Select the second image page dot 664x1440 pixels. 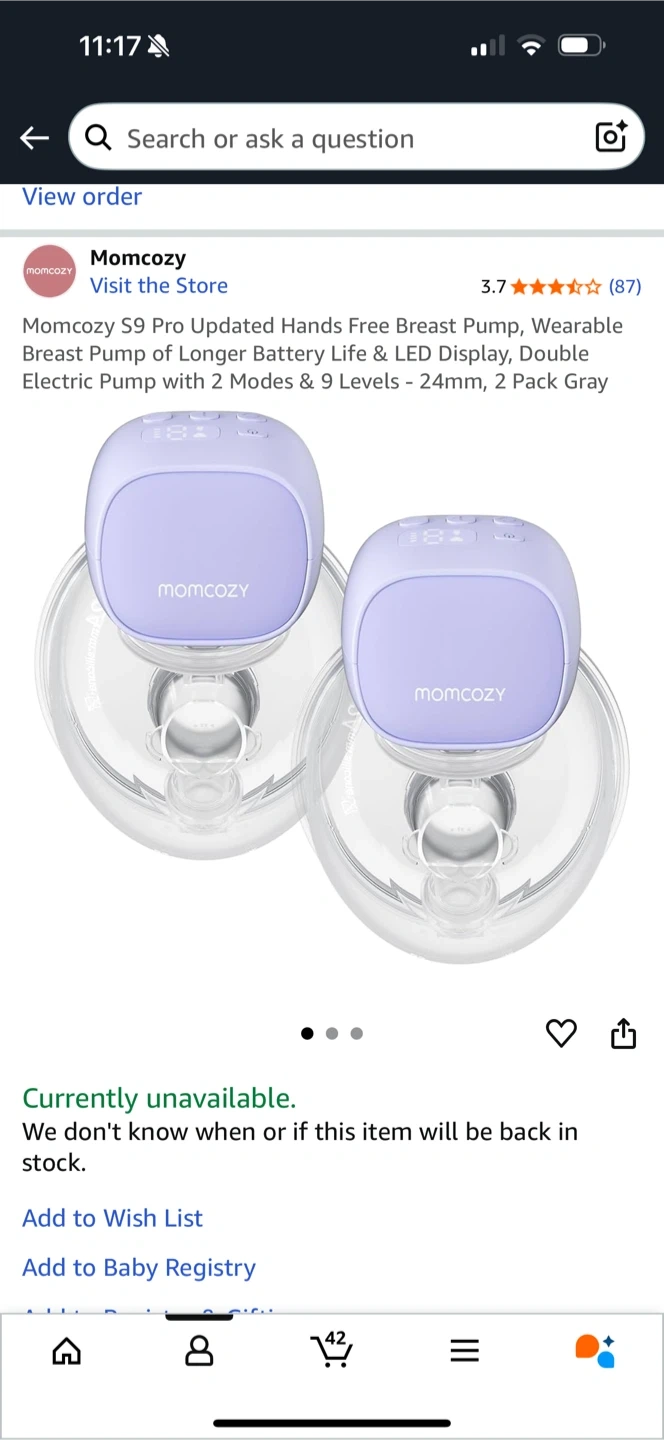click(x=332, y=1033)
